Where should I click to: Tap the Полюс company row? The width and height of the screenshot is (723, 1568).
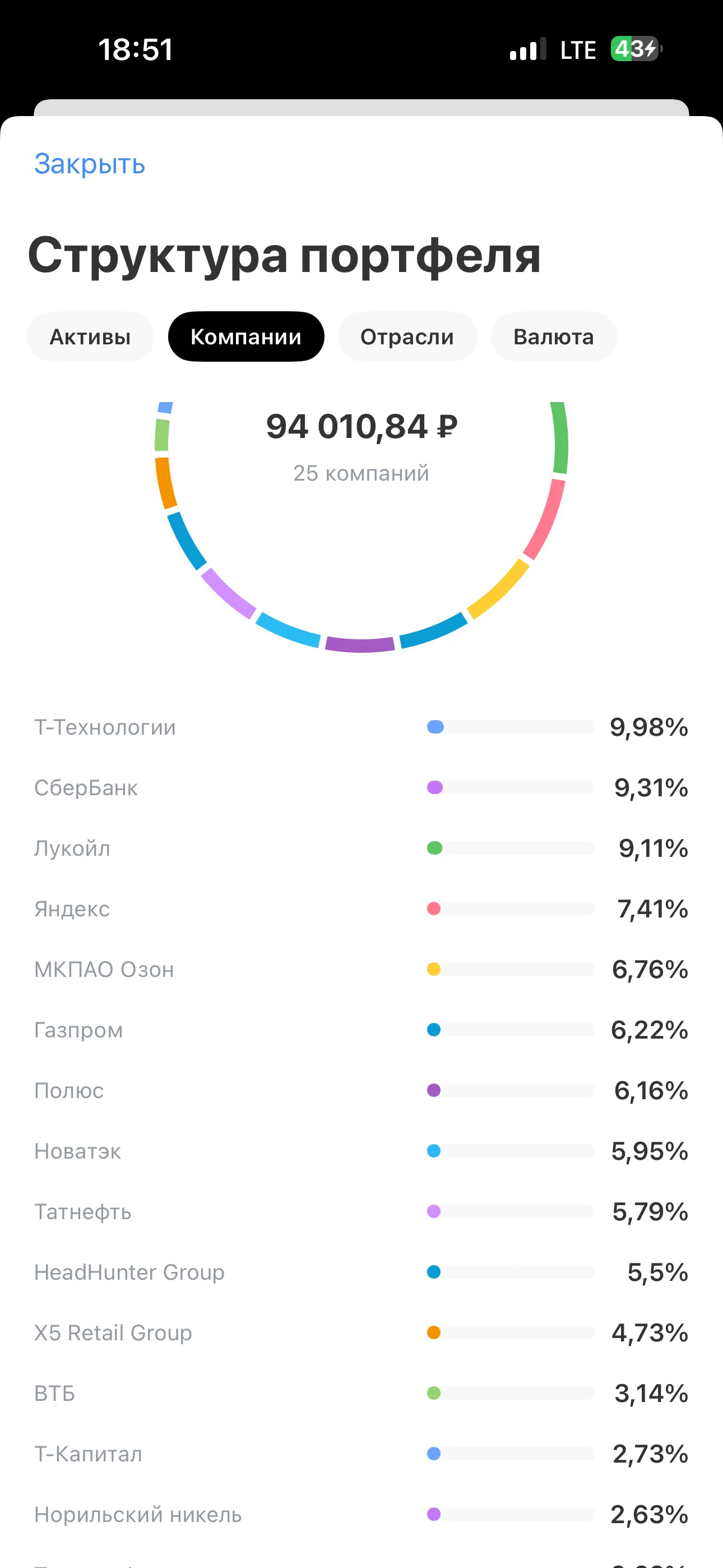point(361,1090)
